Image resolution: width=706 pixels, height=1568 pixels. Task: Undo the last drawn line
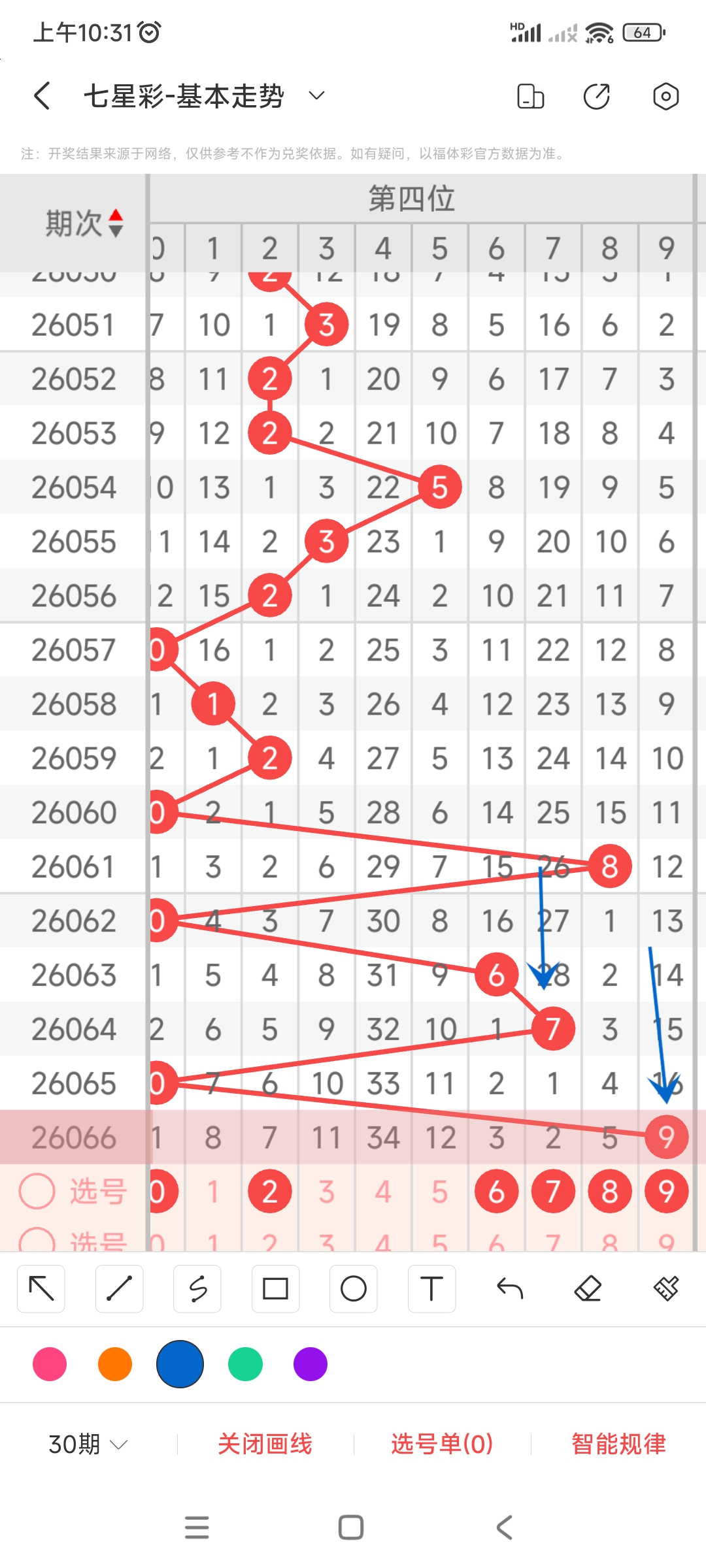coord(510,1288)
